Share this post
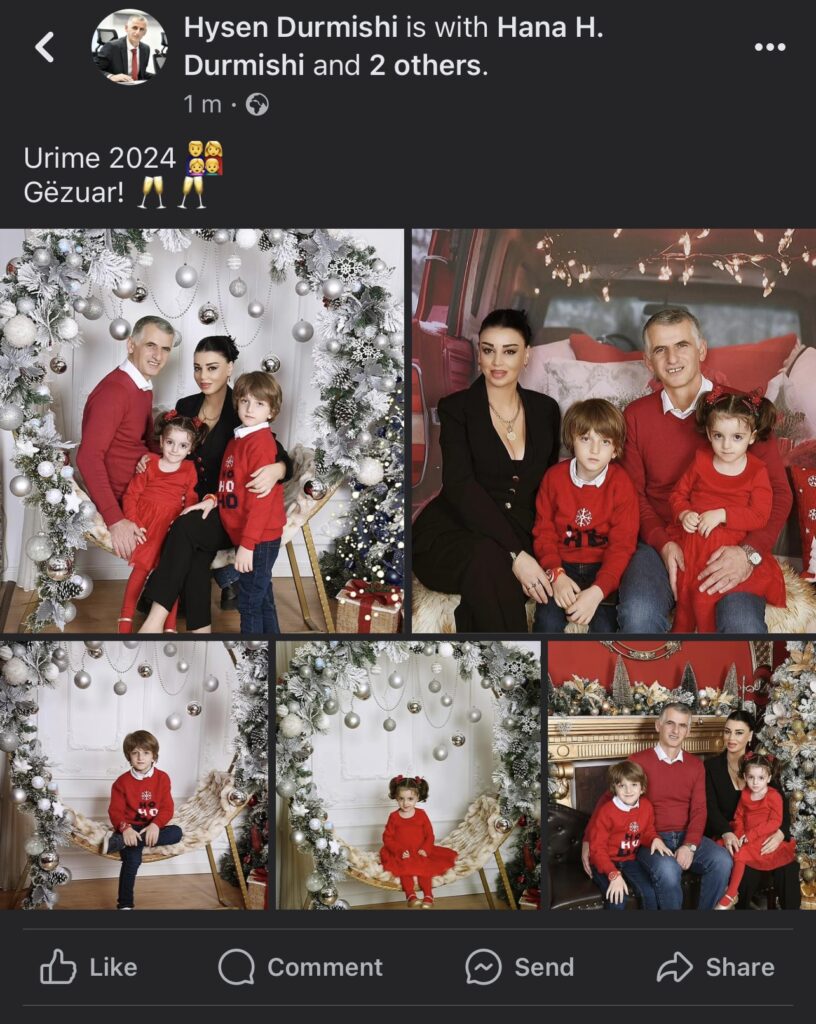Screen dimensions: 816x1024 point(715,967)
